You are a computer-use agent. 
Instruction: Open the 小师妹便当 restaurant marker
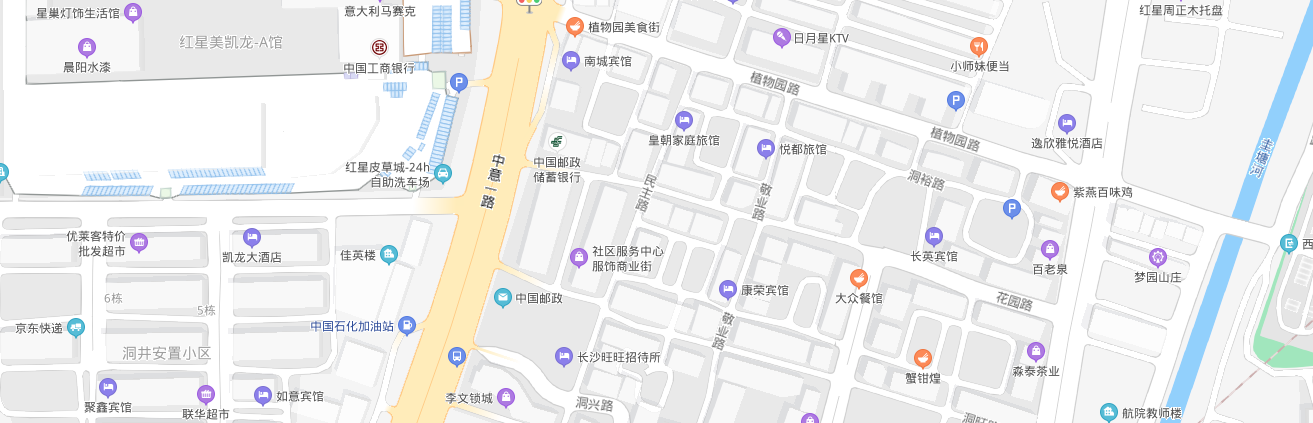click(979, 45)
